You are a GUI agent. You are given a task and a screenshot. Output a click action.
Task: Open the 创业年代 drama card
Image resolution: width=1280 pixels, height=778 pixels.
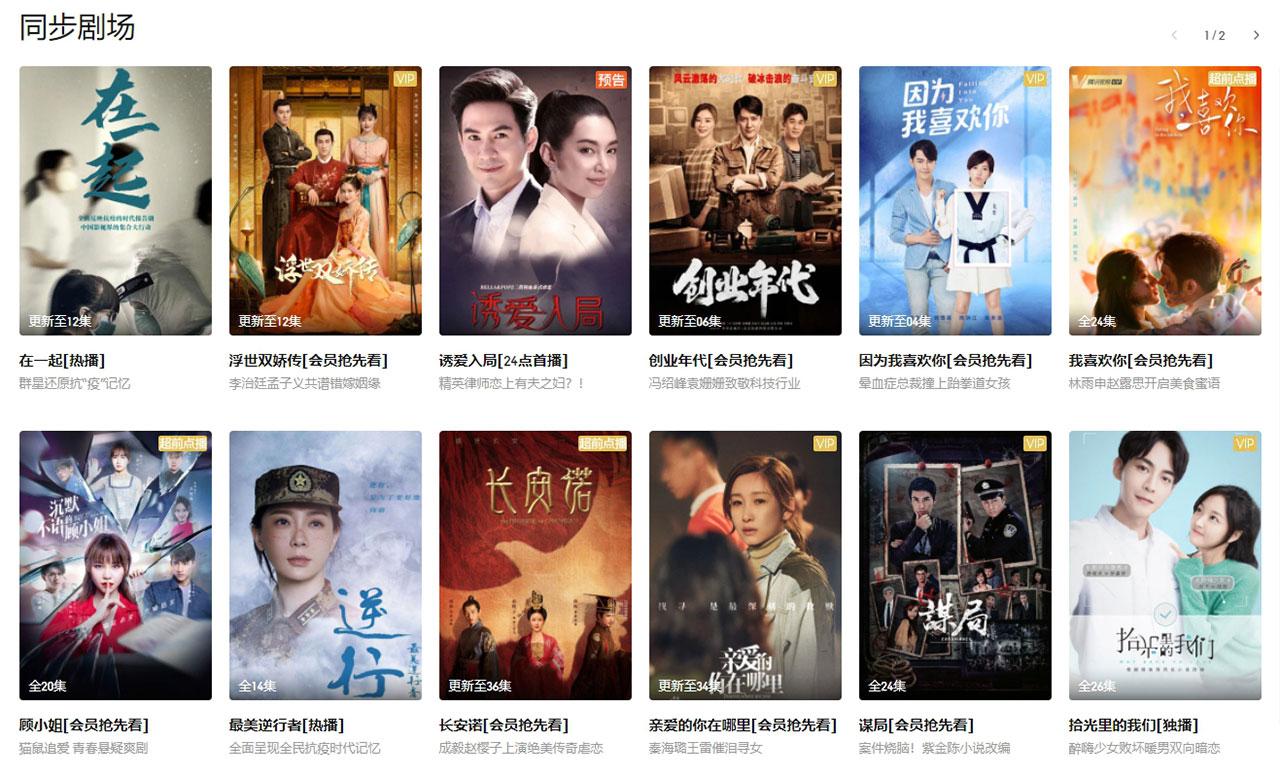click(745, 200)
